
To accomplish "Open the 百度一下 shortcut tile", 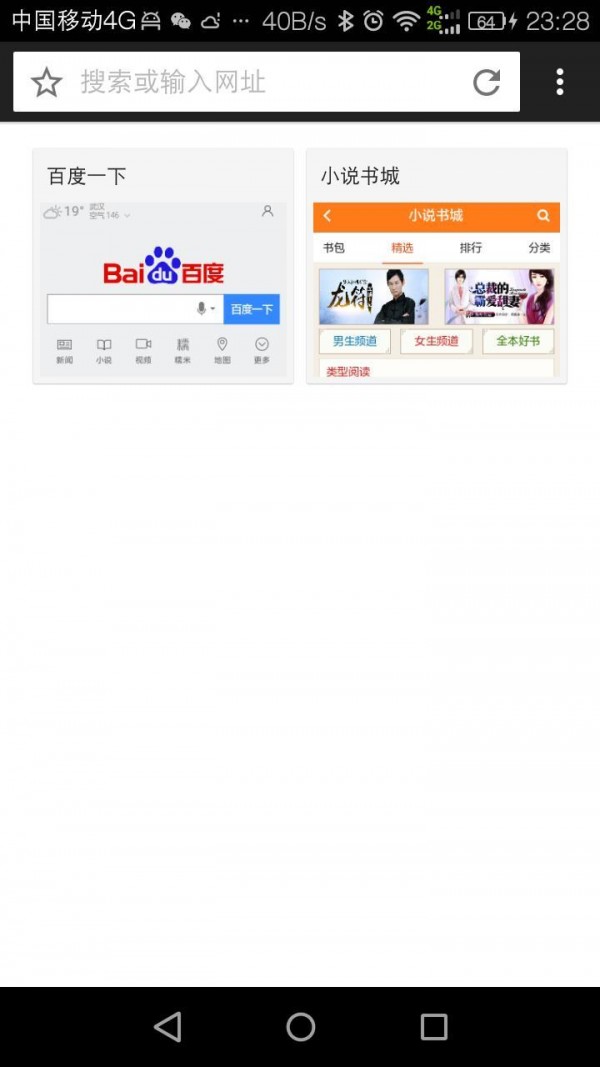I will tap(163, 266).
